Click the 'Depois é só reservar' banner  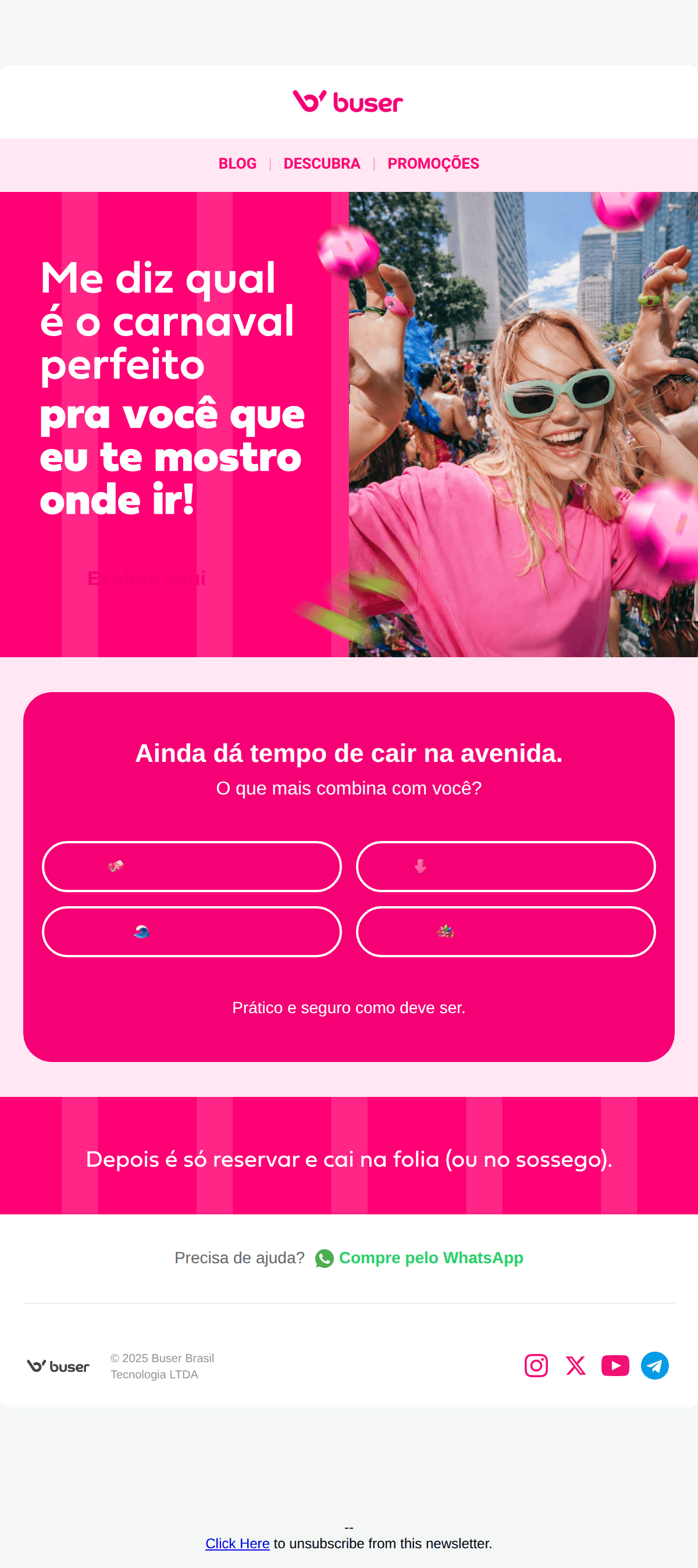(x=348, y=1159)
